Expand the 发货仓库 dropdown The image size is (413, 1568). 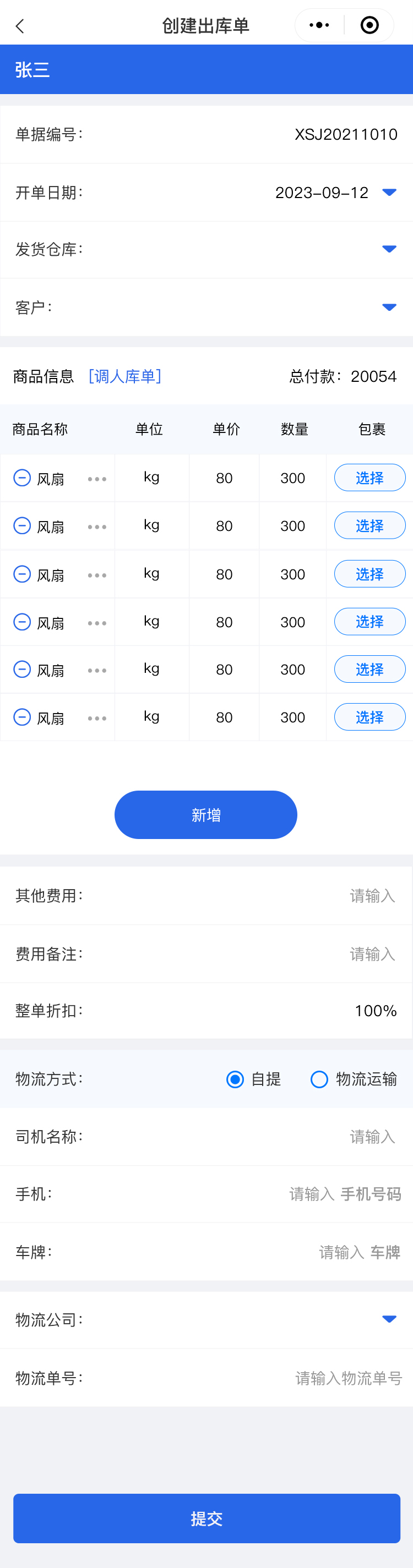389,250
